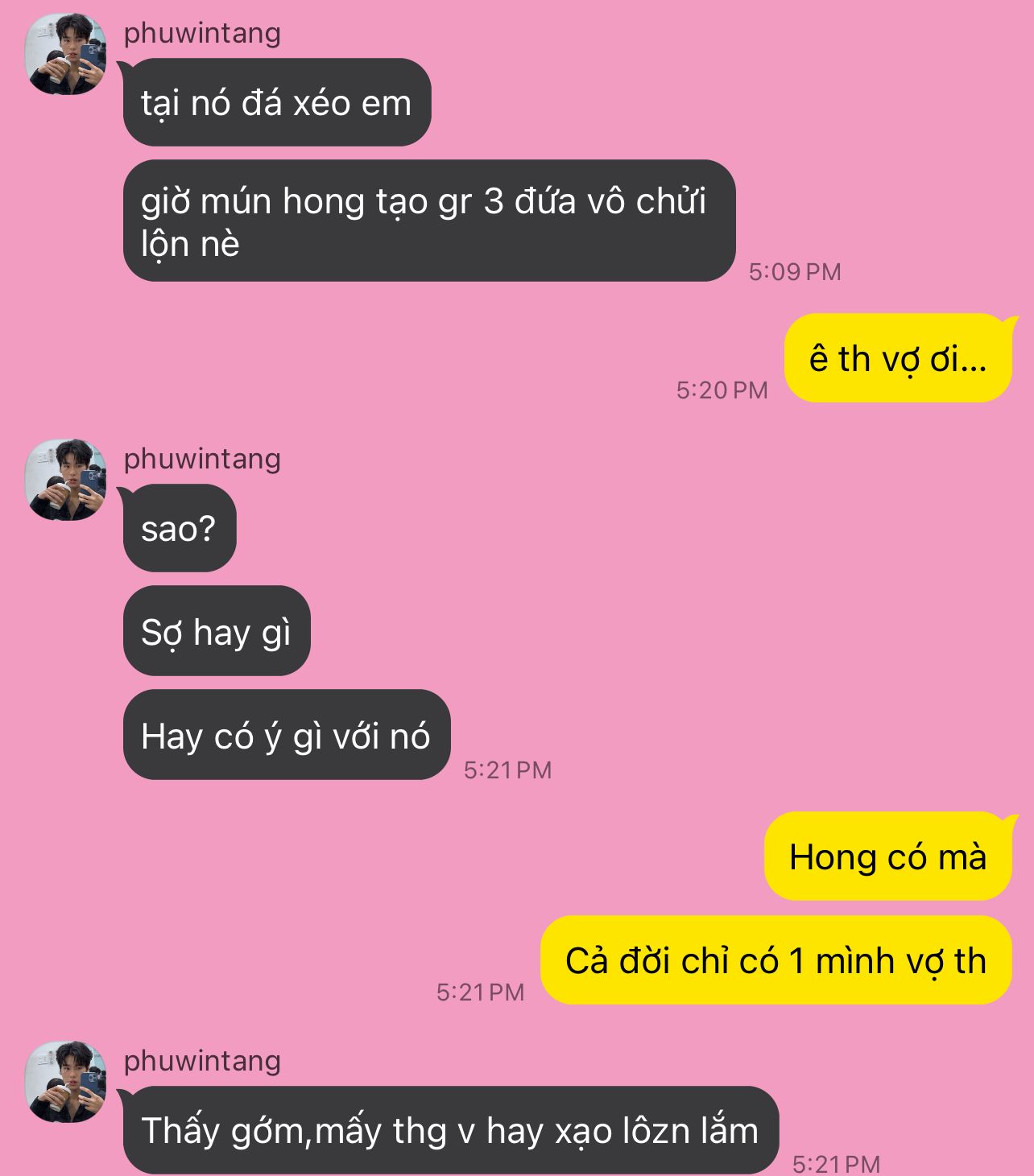The height and width of the screenshot is (1176, 1034).
Task: Open phuwintang's avatar beside the "sao?" message
Action: (x=67, y=481)
